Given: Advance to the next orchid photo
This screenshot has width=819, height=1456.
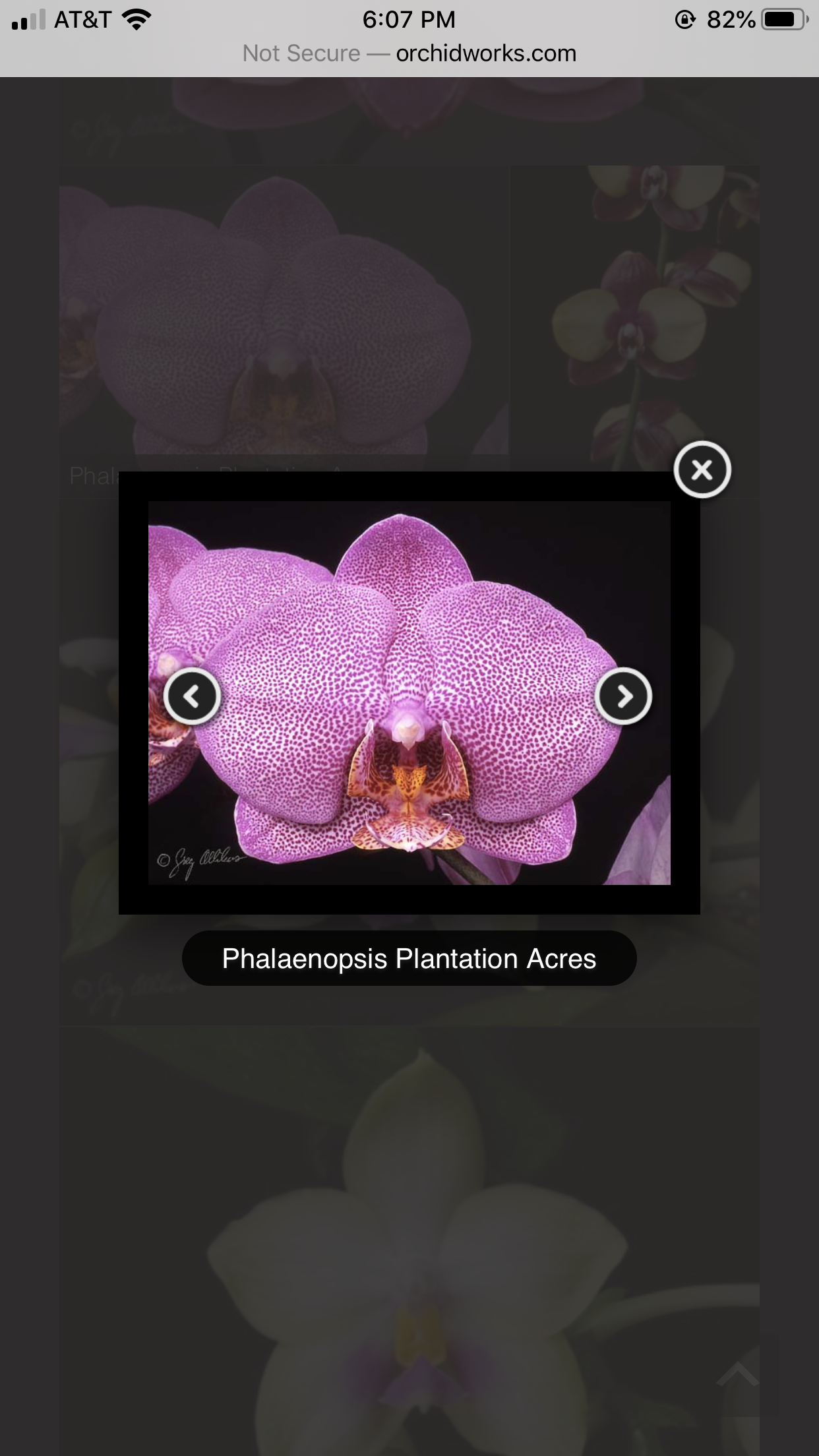Looking at the screenshot, I should 623,696.
